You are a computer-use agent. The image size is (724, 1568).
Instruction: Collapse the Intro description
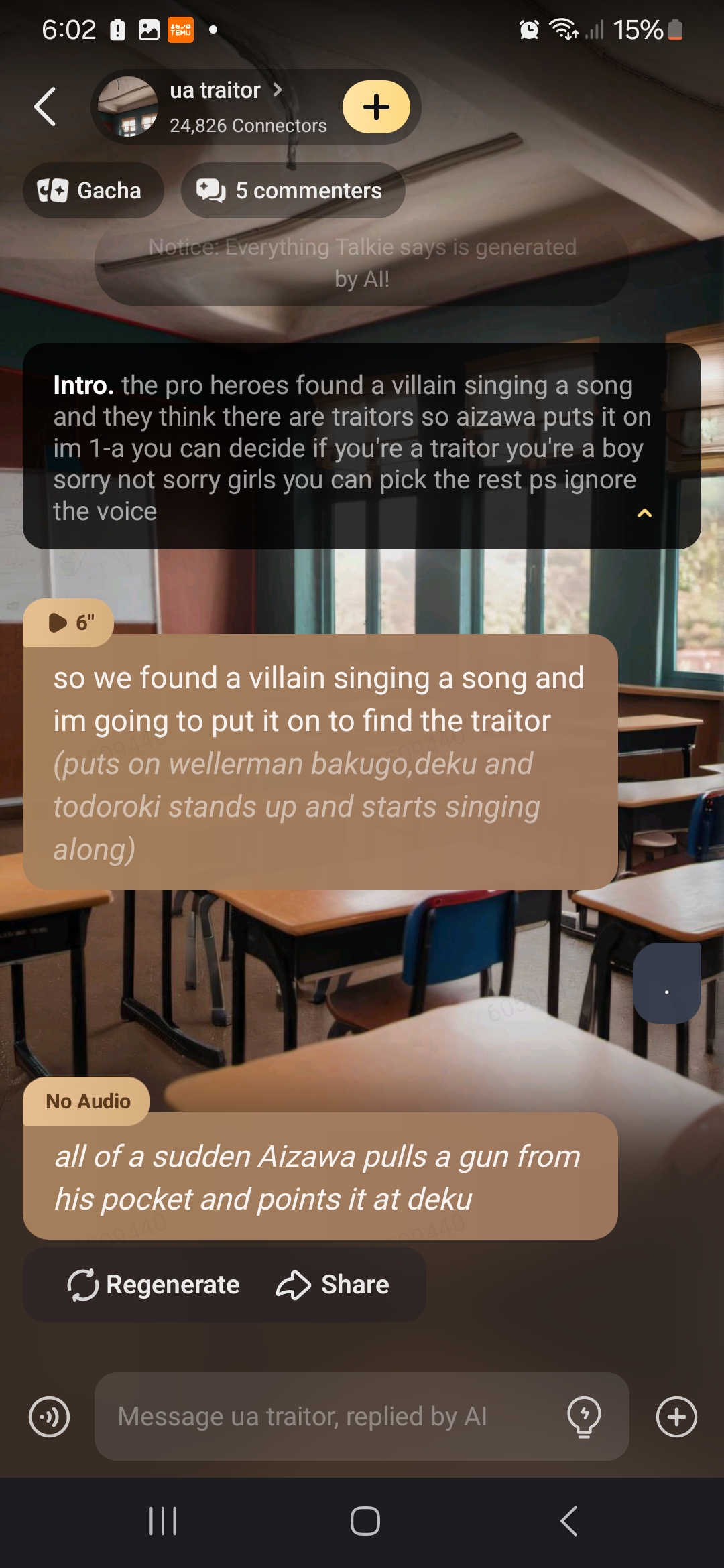coord(644,513)
